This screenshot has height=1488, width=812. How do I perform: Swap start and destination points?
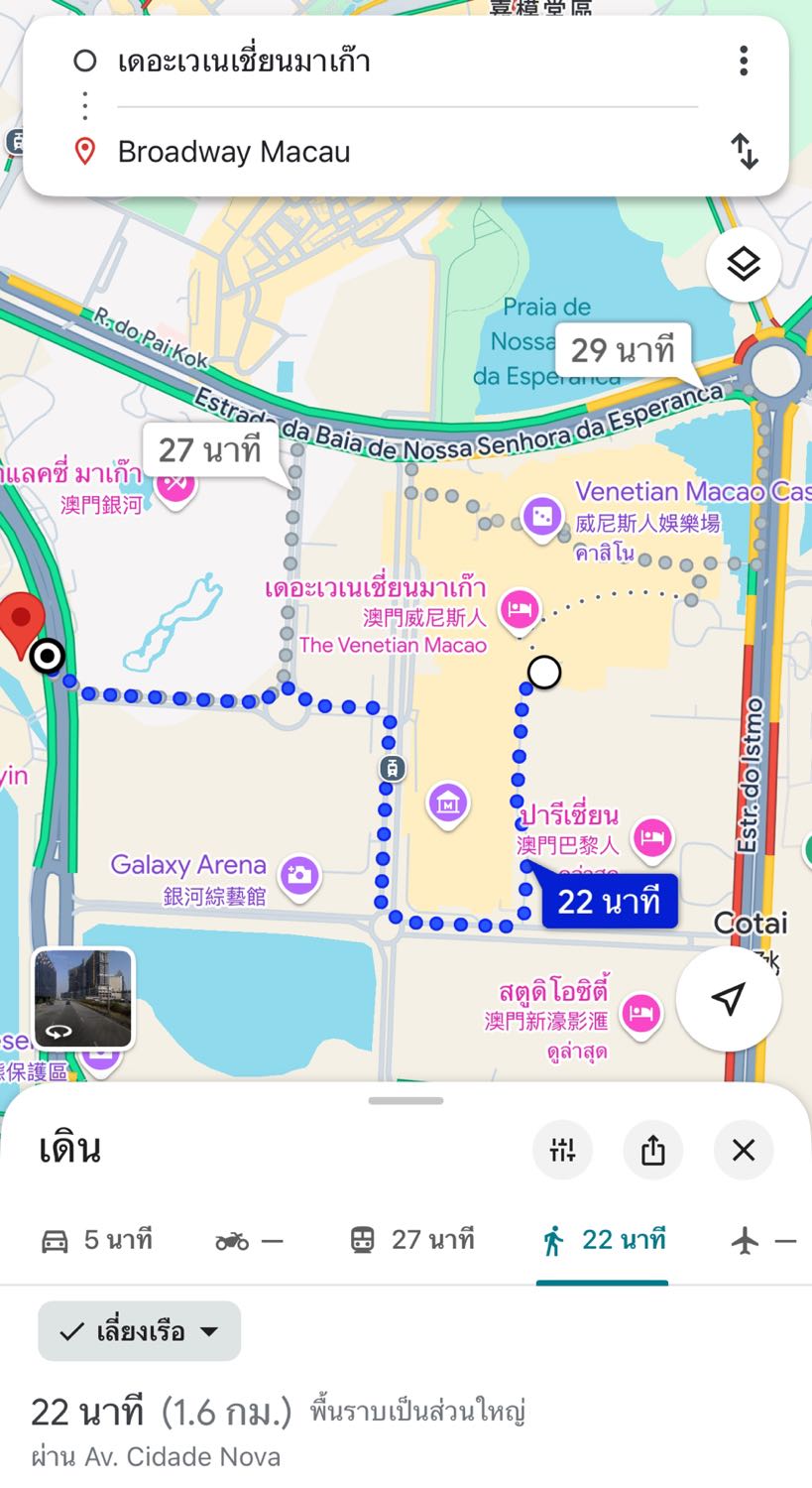pyautogui.click(x=745, y=152)
